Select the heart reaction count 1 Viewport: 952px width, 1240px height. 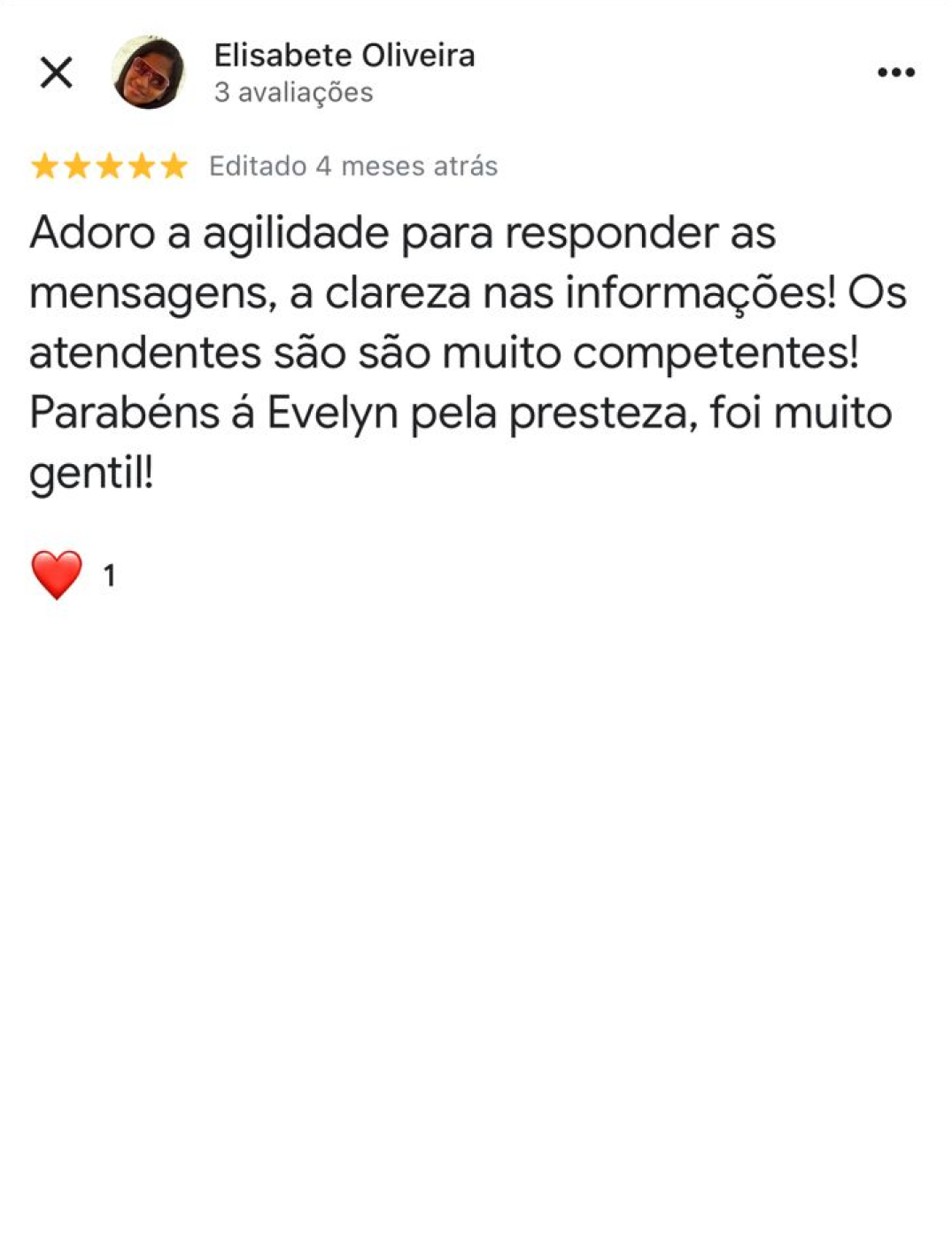click(x=111, y=575)
